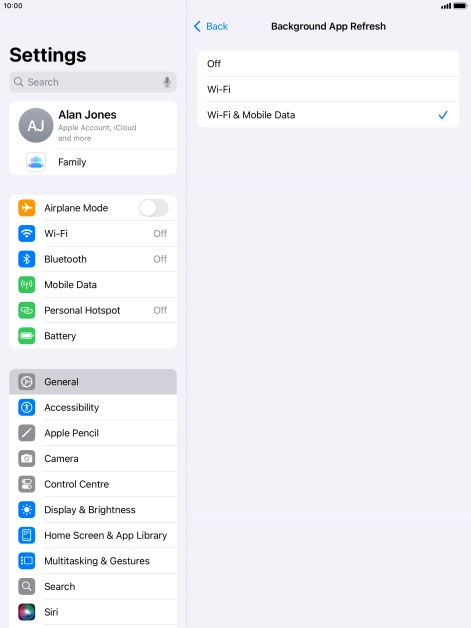Open Camera settings
Viewport: 471px width, 628px height.
point(93,459)
